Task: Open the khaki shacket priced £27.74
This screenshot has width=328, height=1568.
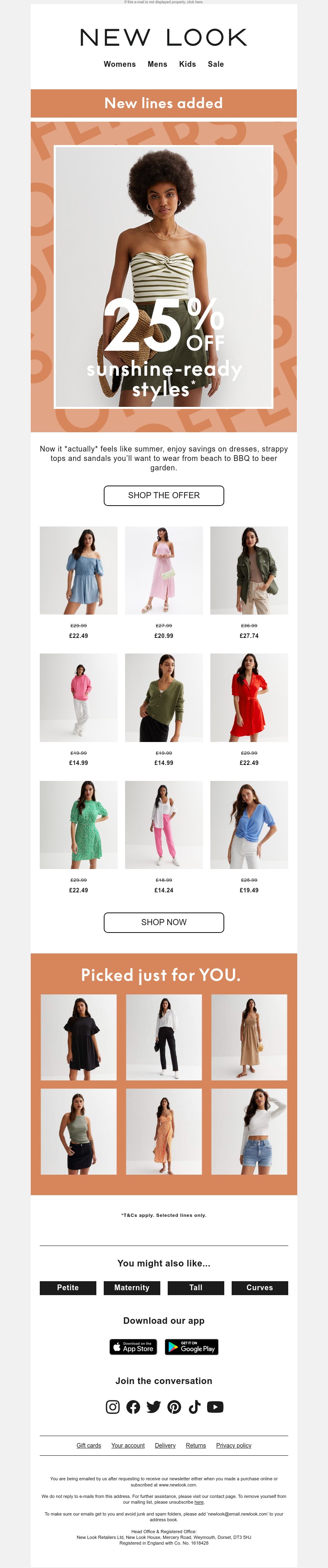Action: (249, 570)
